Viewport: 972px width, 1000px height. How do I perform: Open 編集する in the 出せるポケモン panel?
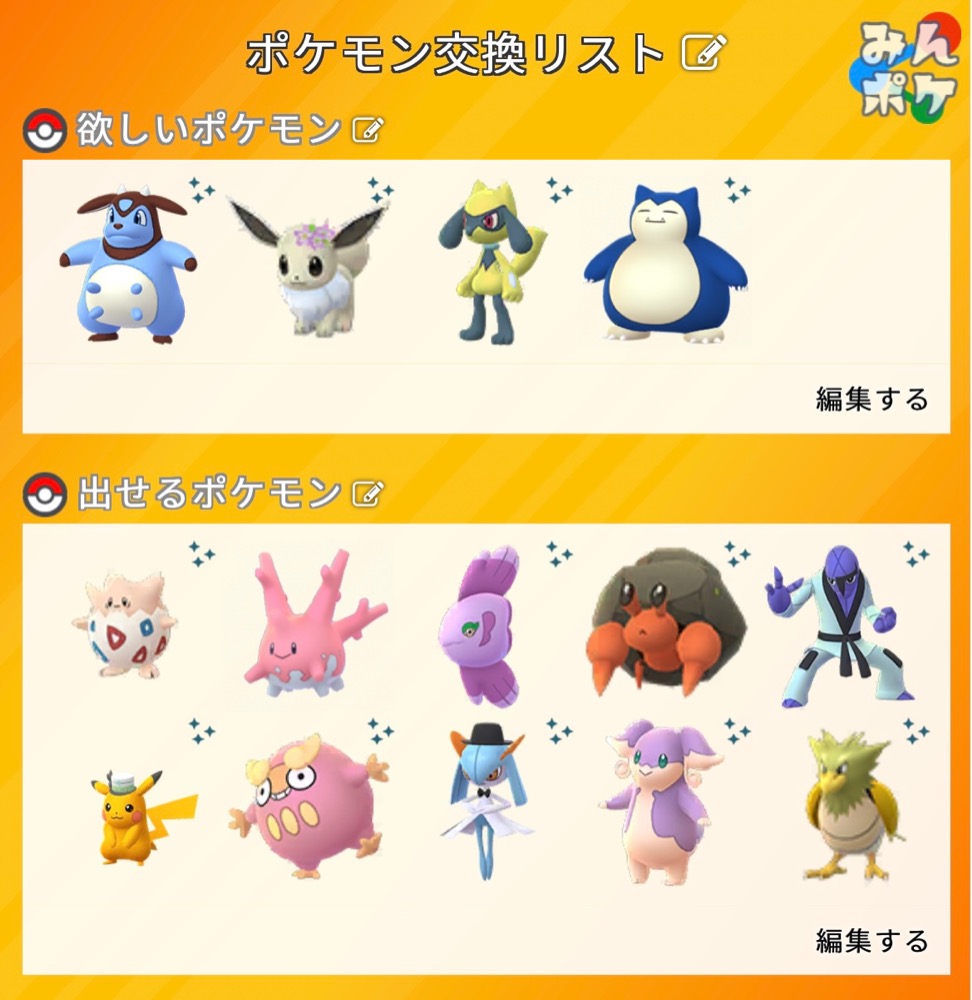click(872, 941)
